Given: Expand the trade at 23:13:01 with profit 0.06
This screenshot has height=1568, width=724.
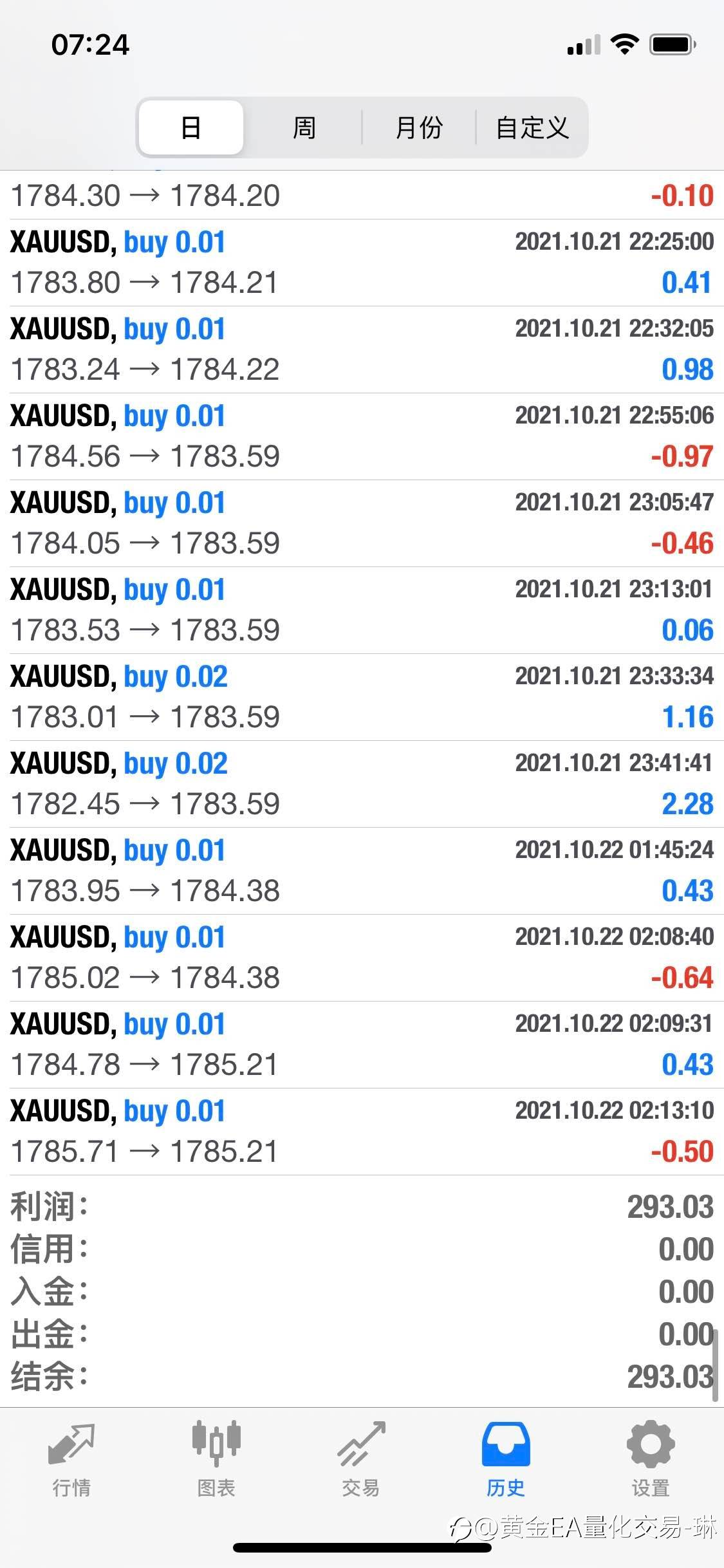Looking at the screenshot, I should tap(362, 610).
